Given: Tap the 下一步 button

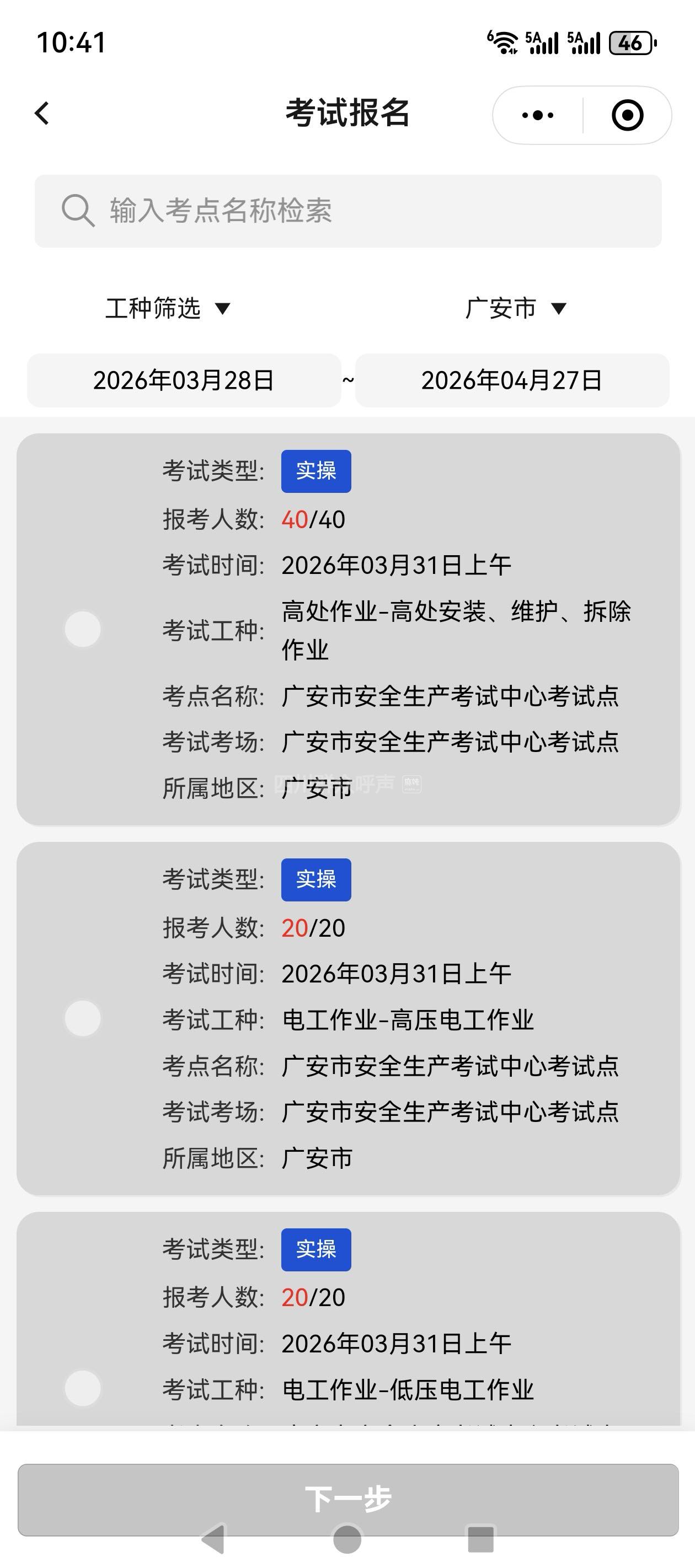Looking at the screenshot, I should coord(348,1497).
